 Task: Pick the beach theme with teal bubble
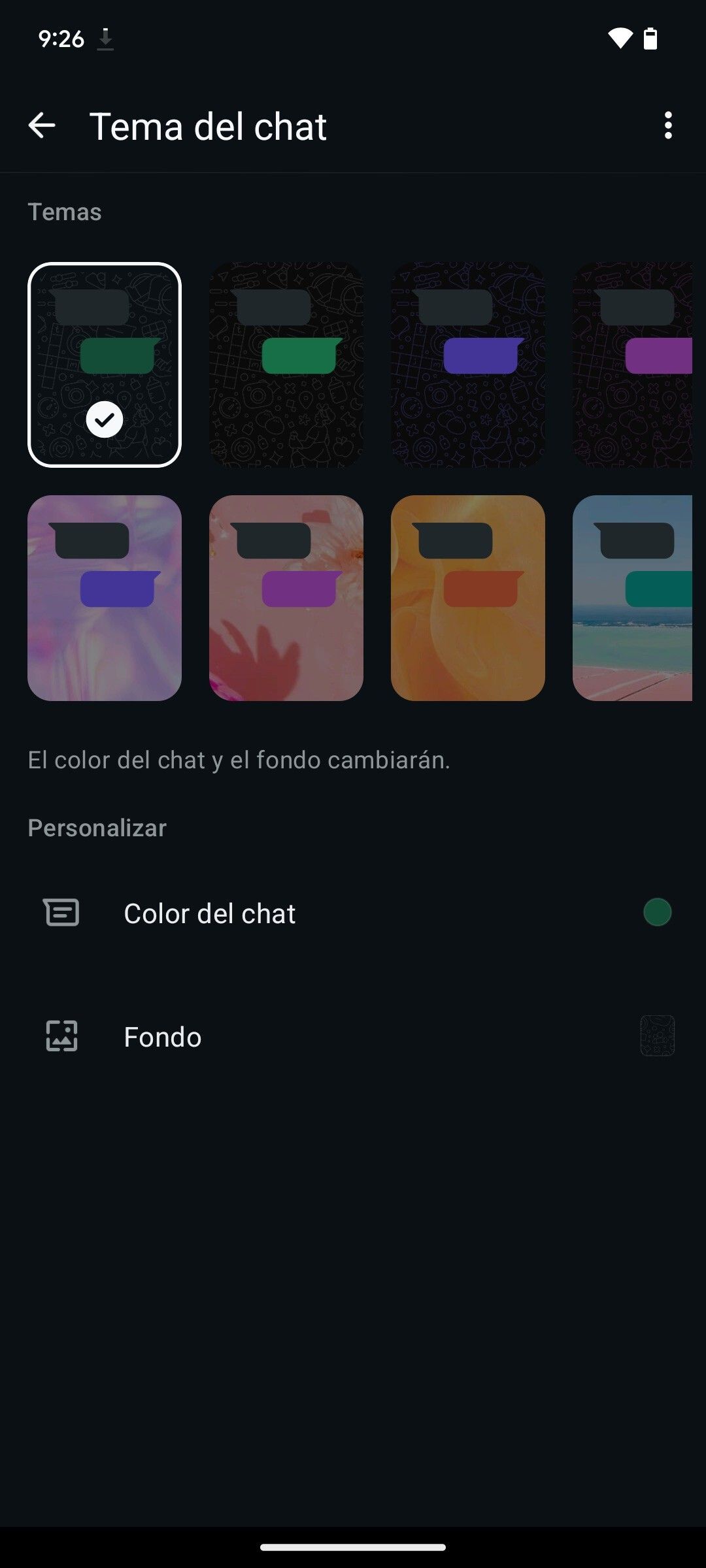tap(633, 598)
